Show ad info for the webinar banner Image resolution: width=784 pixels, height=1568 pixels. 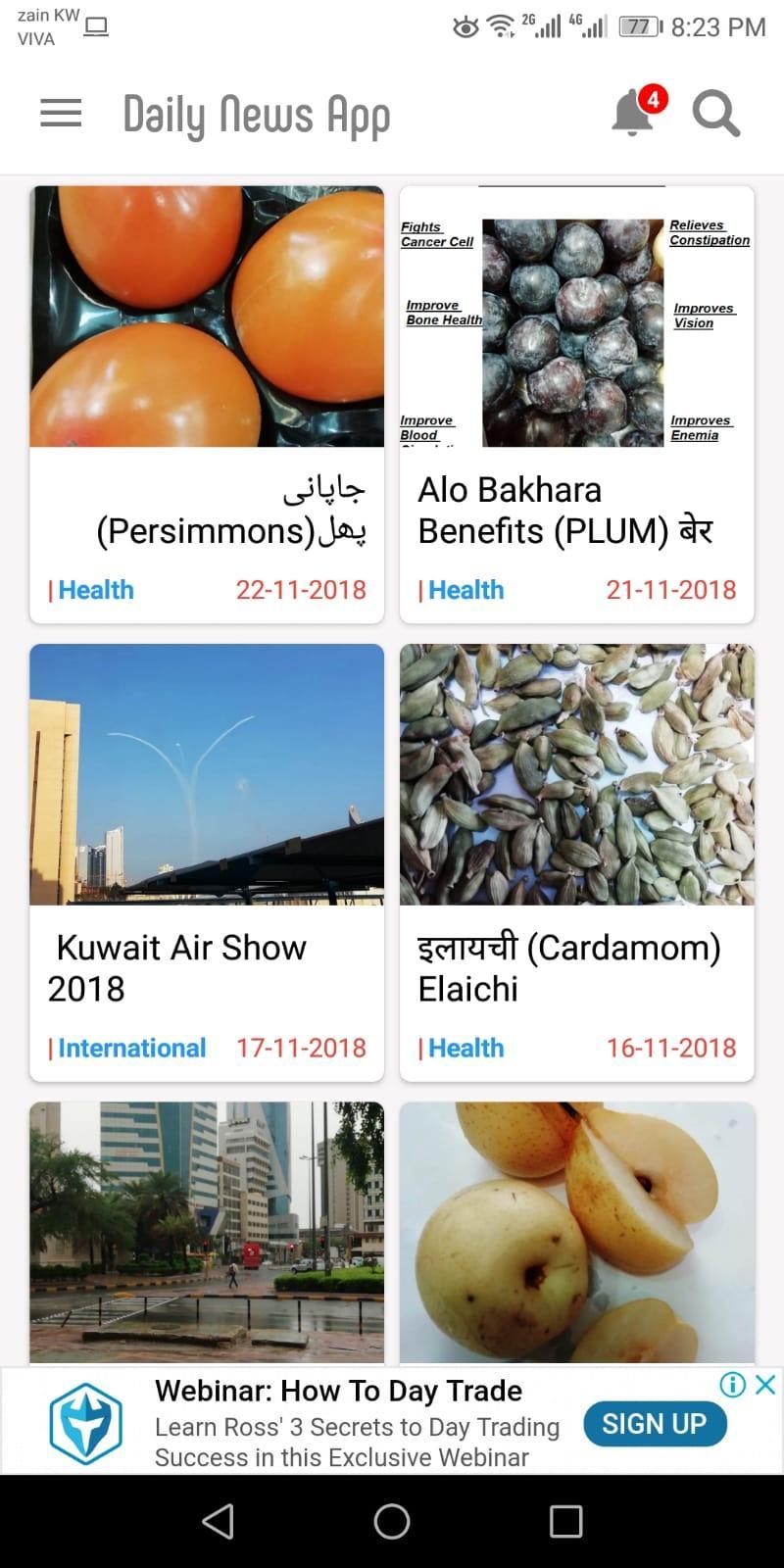point(732,1384)
